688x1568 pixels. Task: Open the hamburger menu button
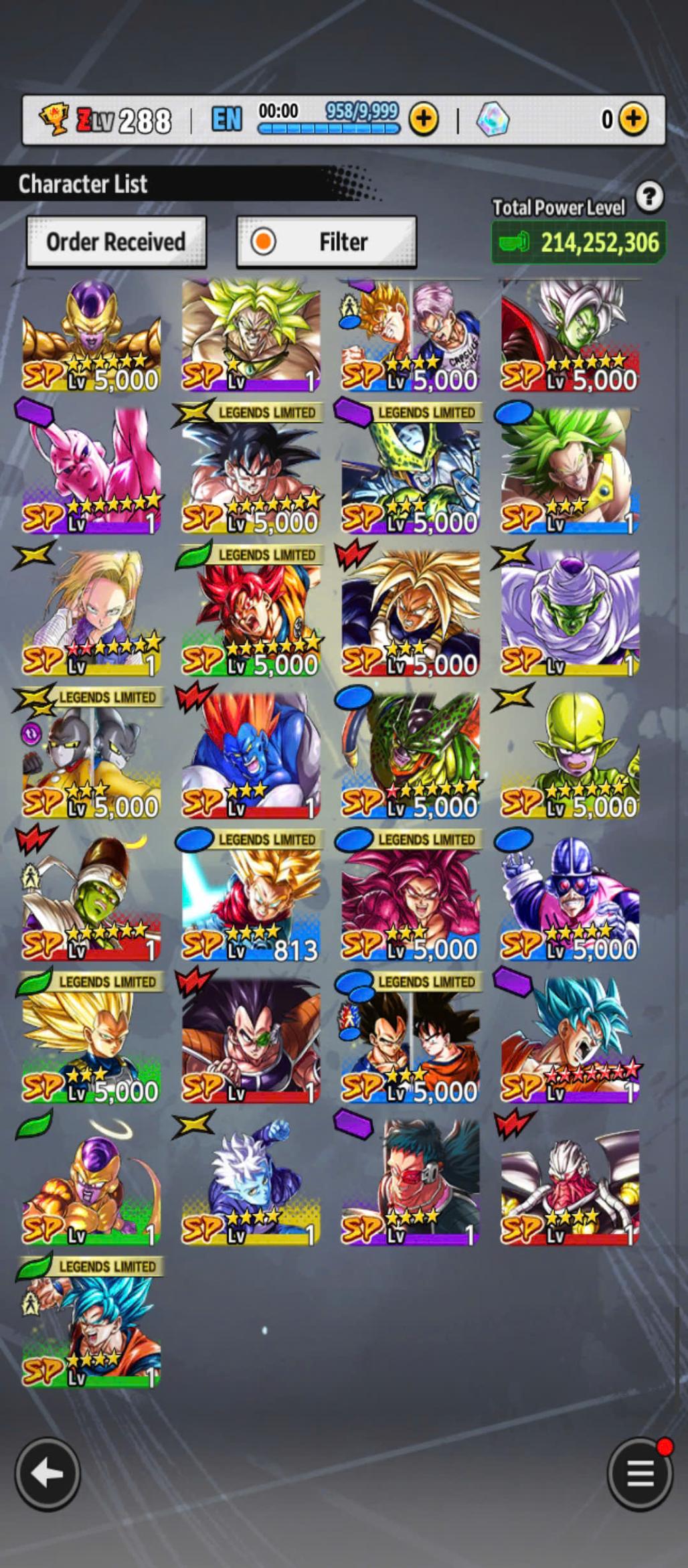640,1473
